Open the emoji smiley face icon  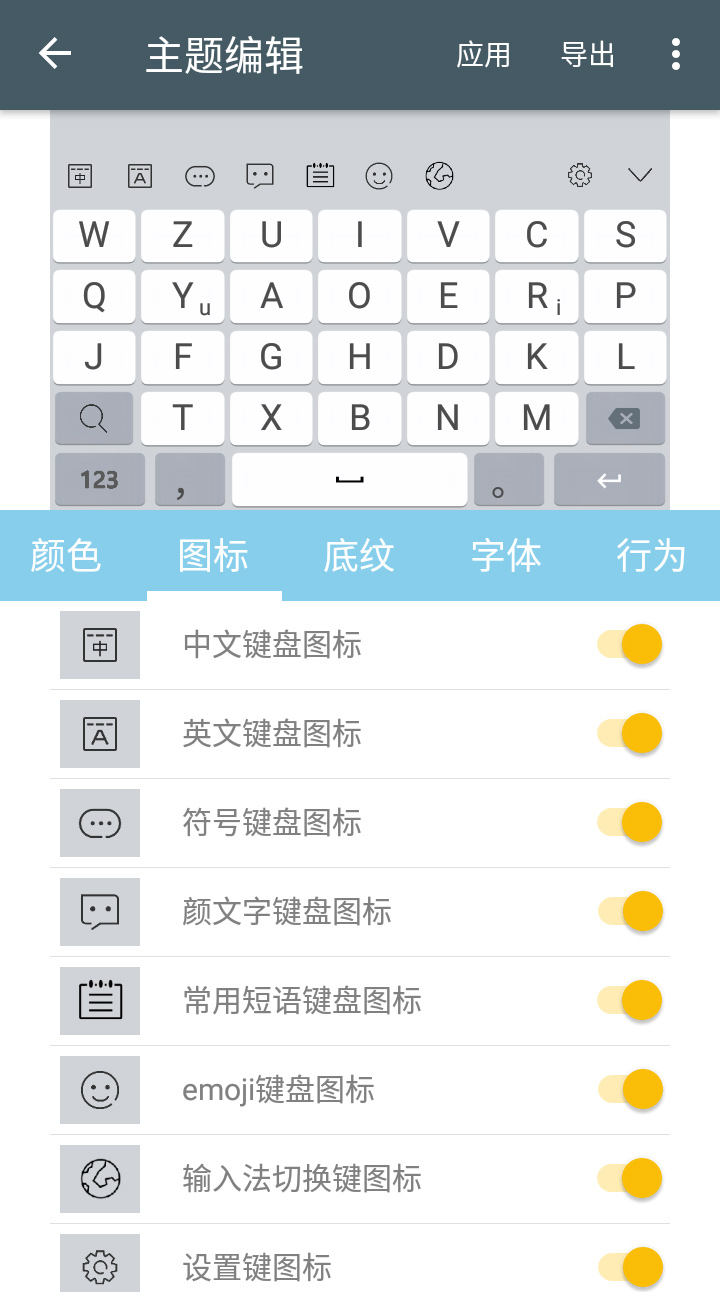[380, 175]
